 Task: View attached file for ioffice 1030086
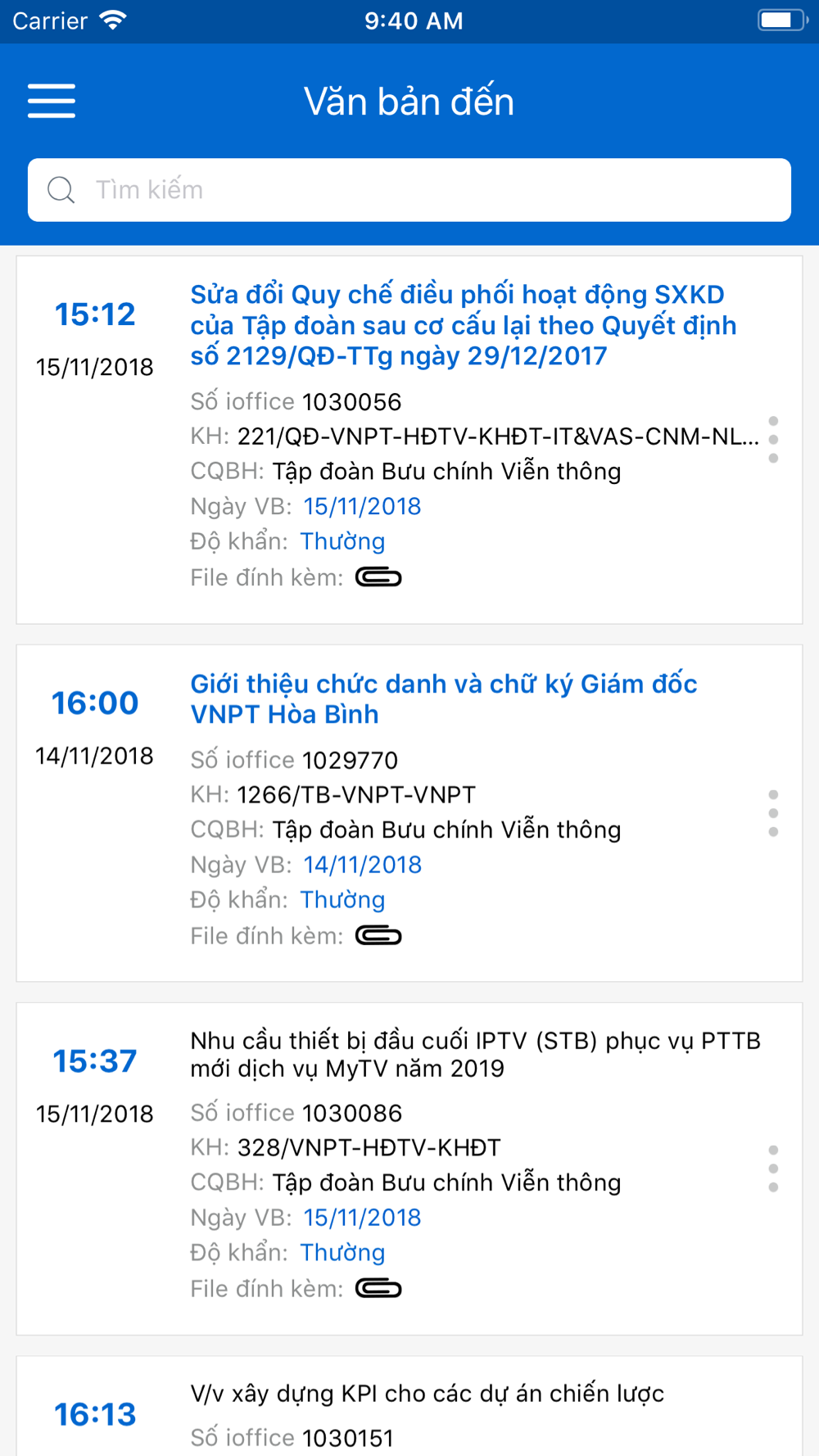pos(378,1289)
